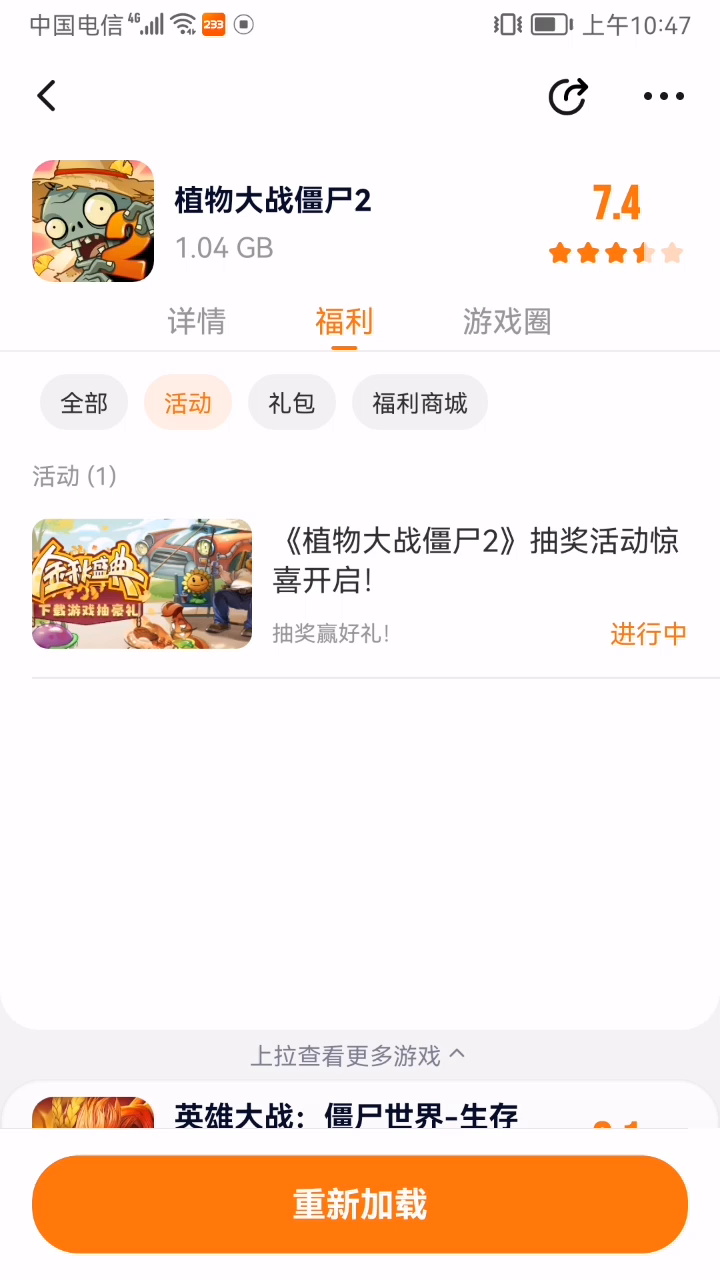The width and height of the screenshot is (720, 1280).
Task: Filter benefits by 礼包
Action: 292,403
